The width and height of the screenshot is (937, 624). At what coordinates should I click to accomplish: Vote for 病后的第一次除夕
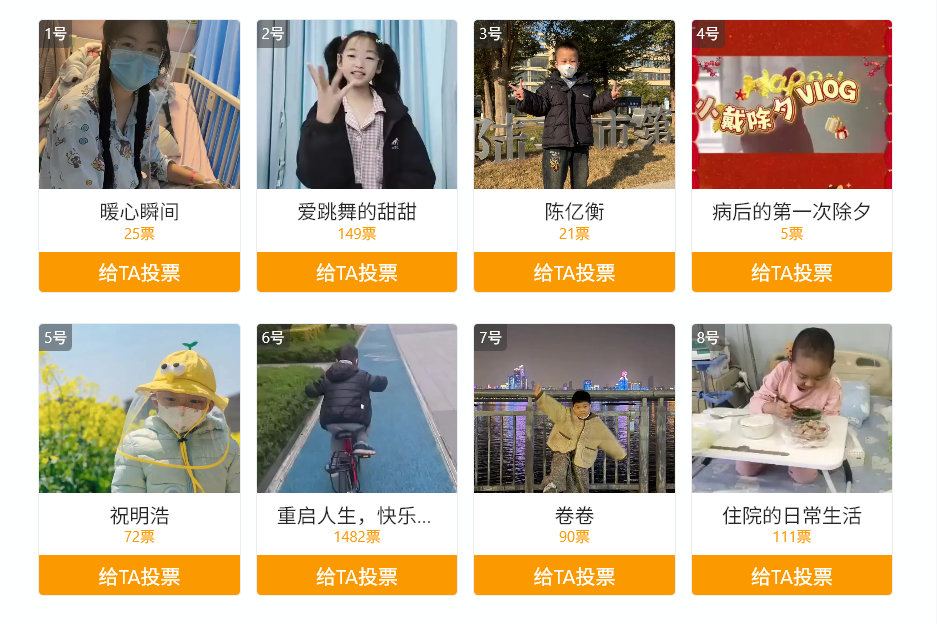(791, 272)
